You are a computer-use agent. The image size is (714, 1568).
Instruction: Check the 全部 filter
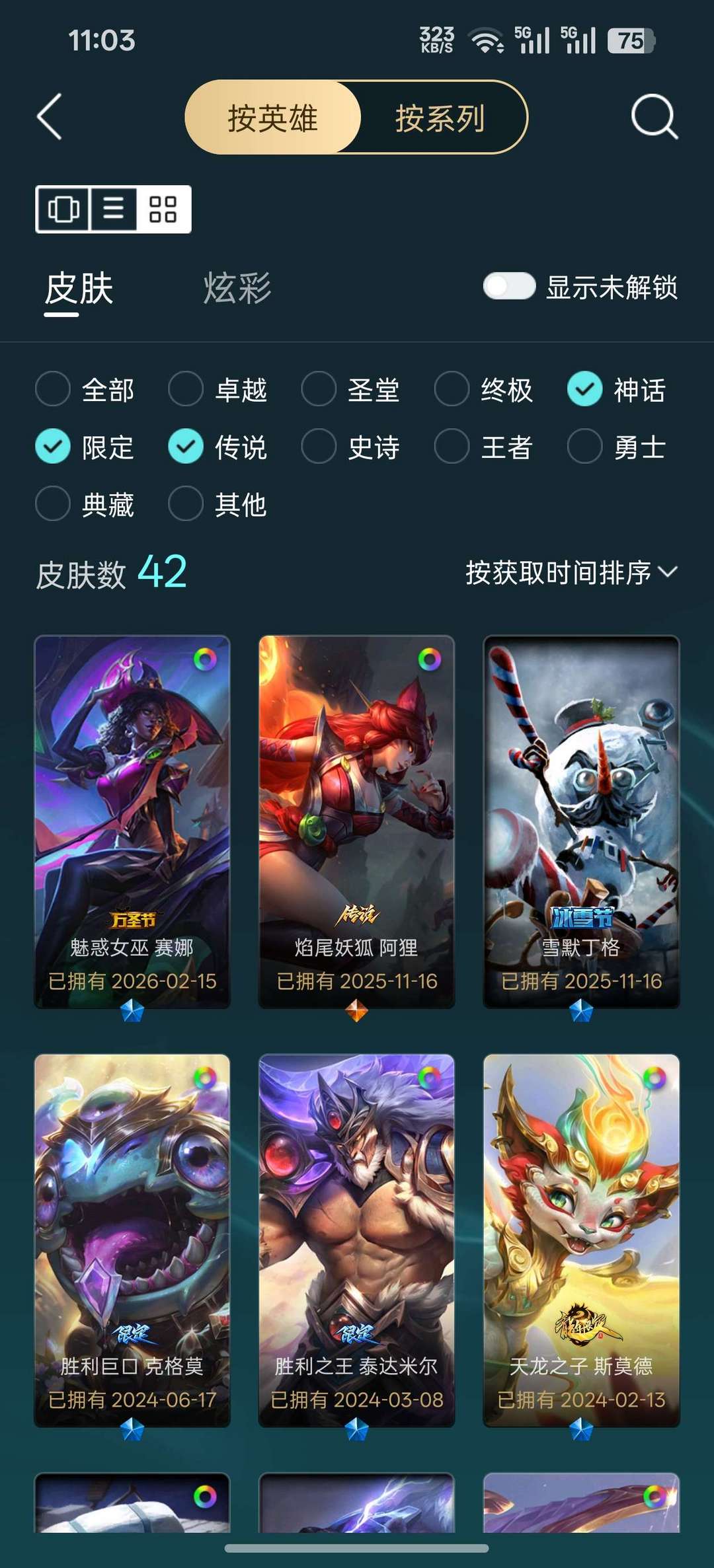(53, 389)
